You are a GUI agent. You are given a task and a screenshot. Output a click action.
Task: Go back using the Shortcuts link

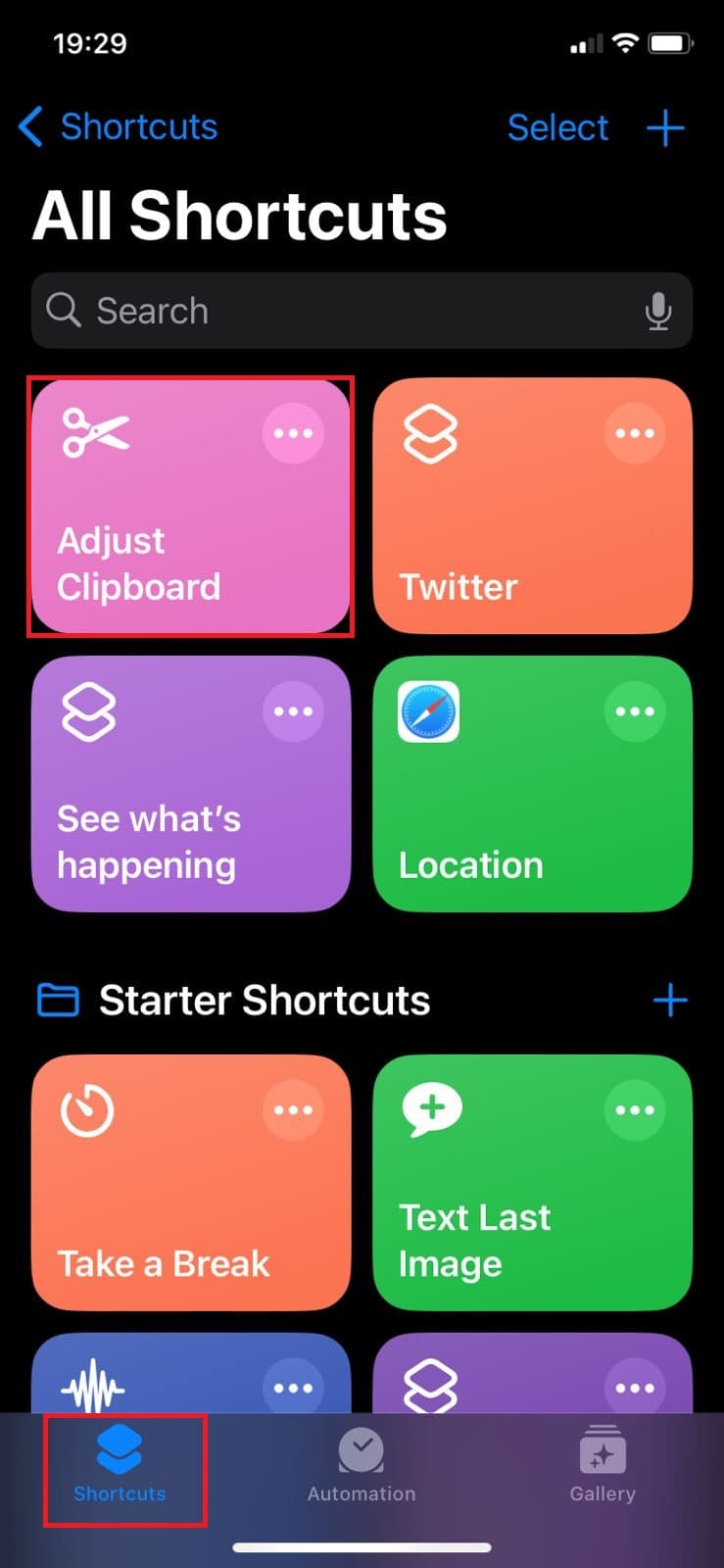pos(117,127)
